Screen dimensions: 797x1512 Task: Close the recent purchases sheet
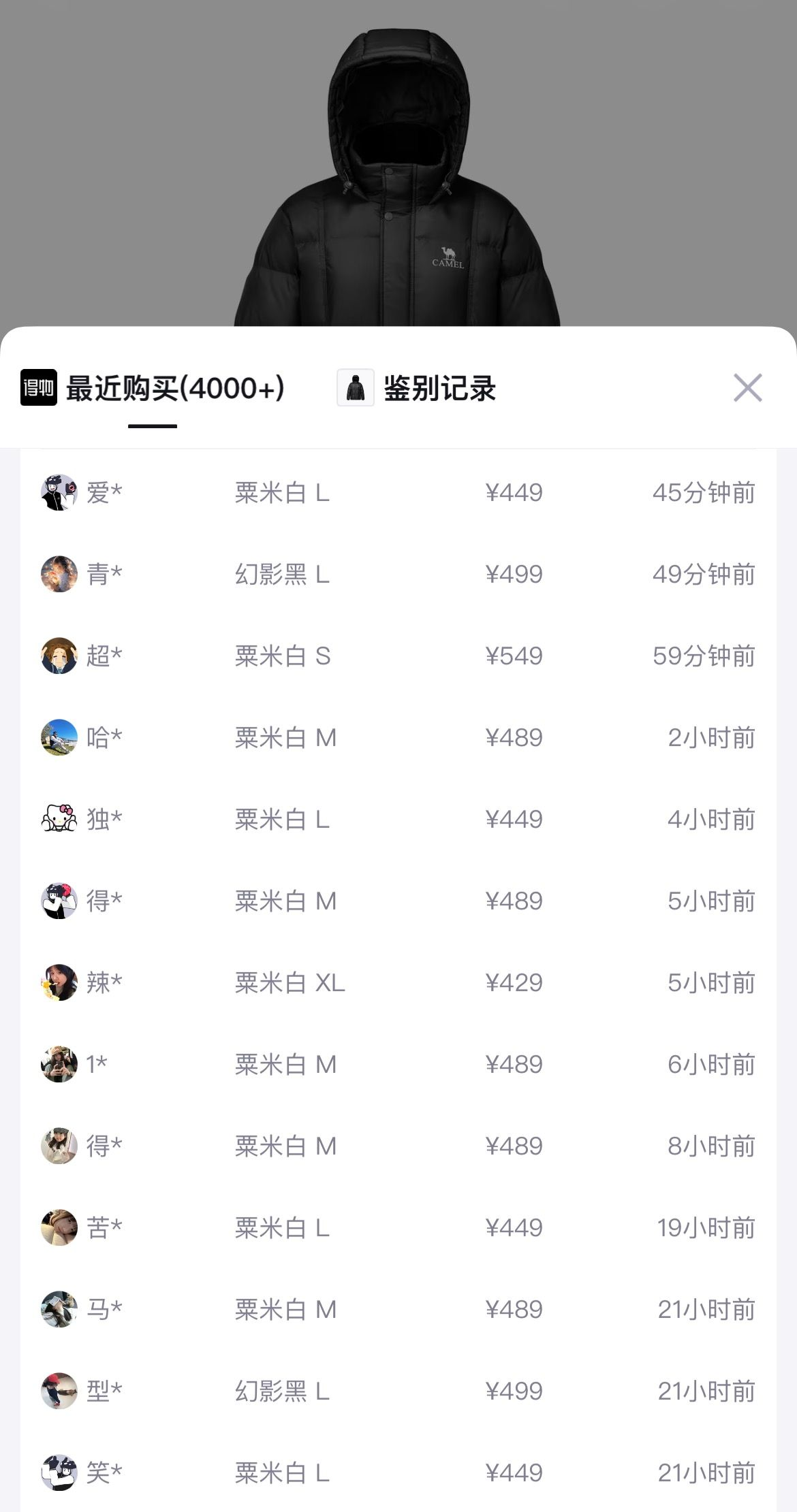(747, 388)
